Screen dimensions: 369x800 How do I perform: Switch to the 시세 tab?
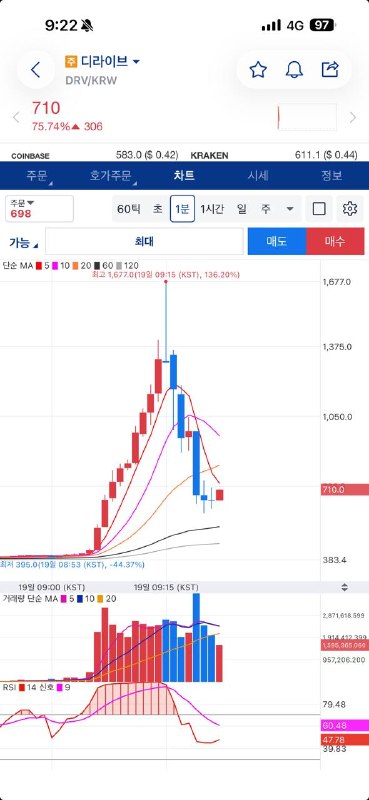click(258, 176)
